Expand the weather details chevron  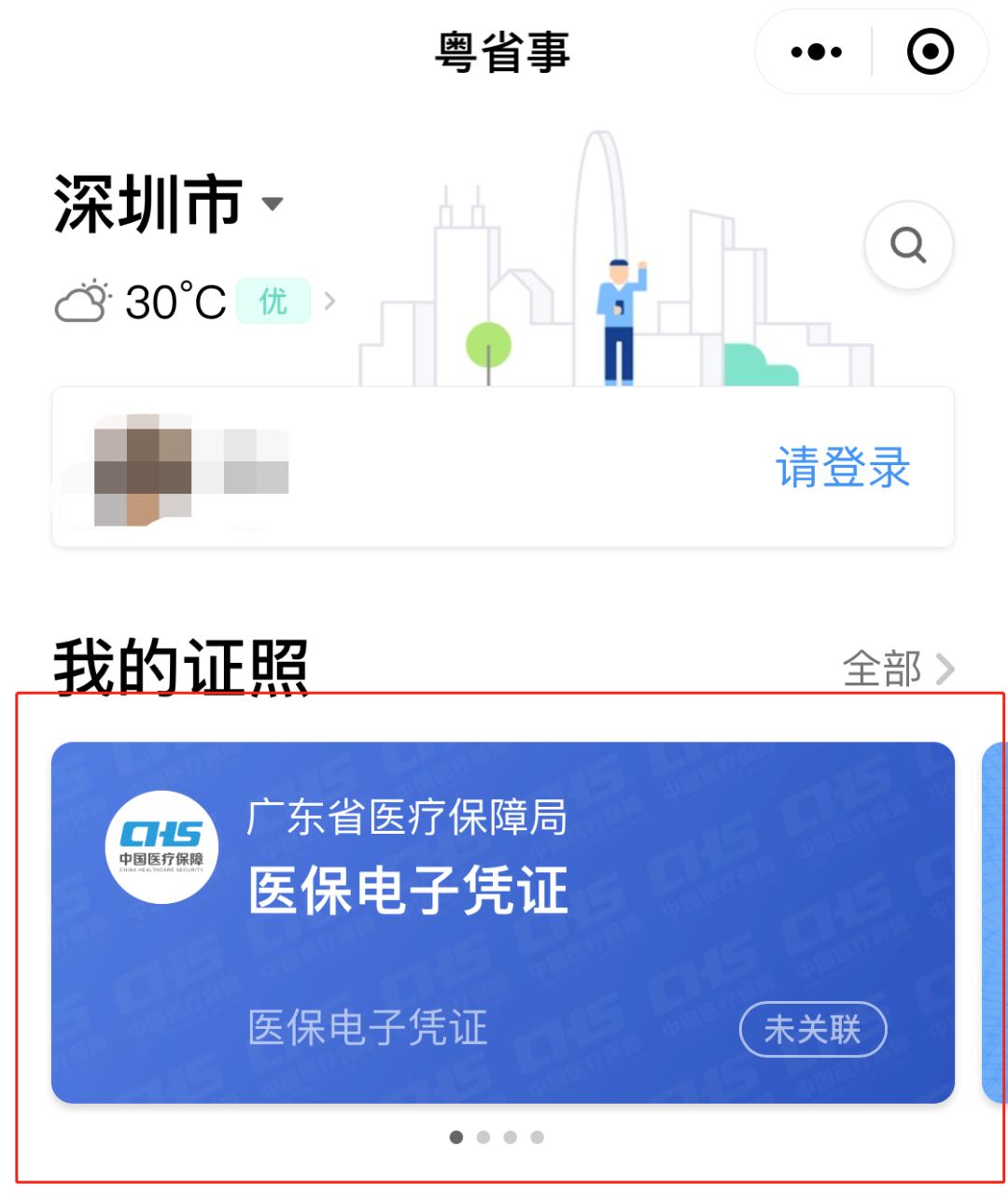tap(331, 301)
